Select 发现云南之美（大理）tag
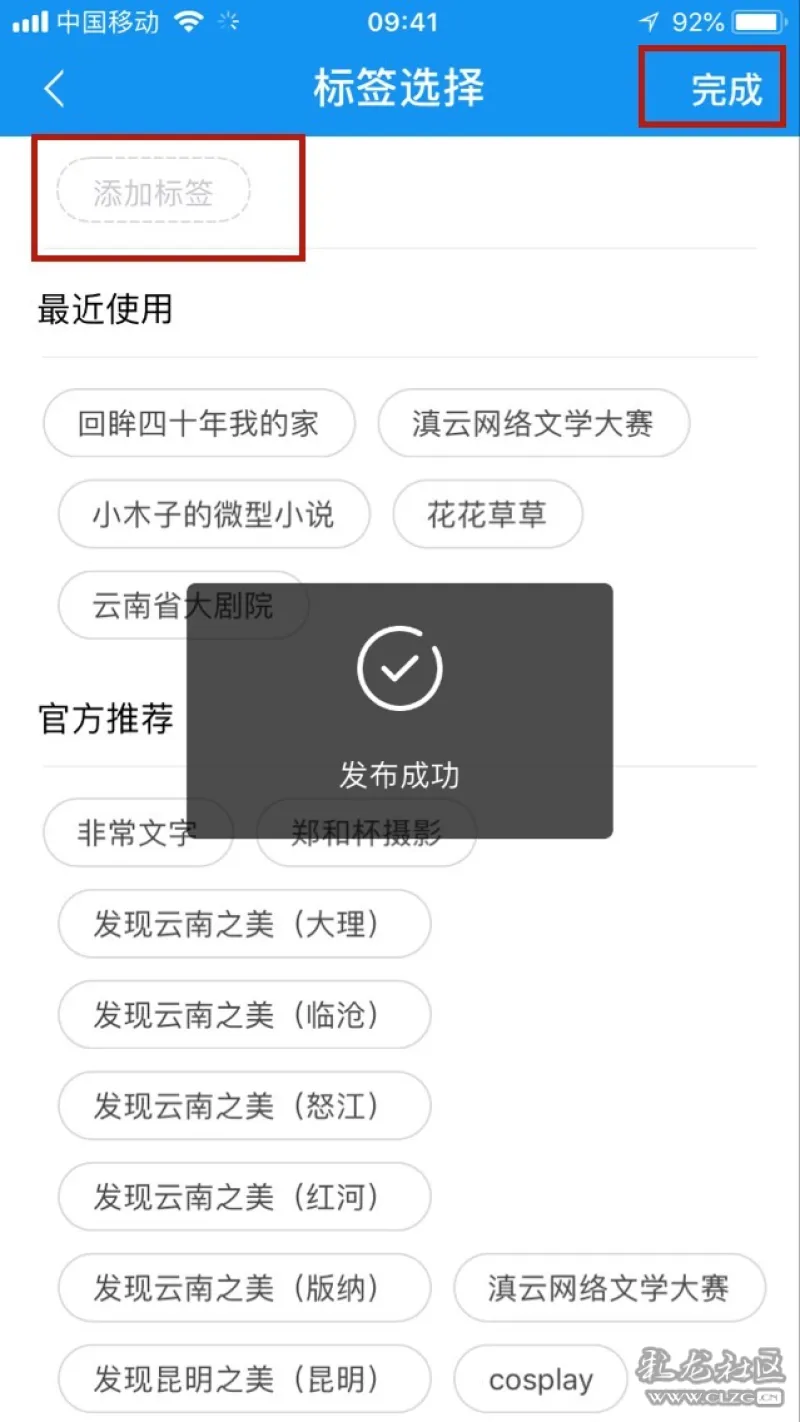The width and height of the screenshot is (800, 1422). click(x=244, y=924)
